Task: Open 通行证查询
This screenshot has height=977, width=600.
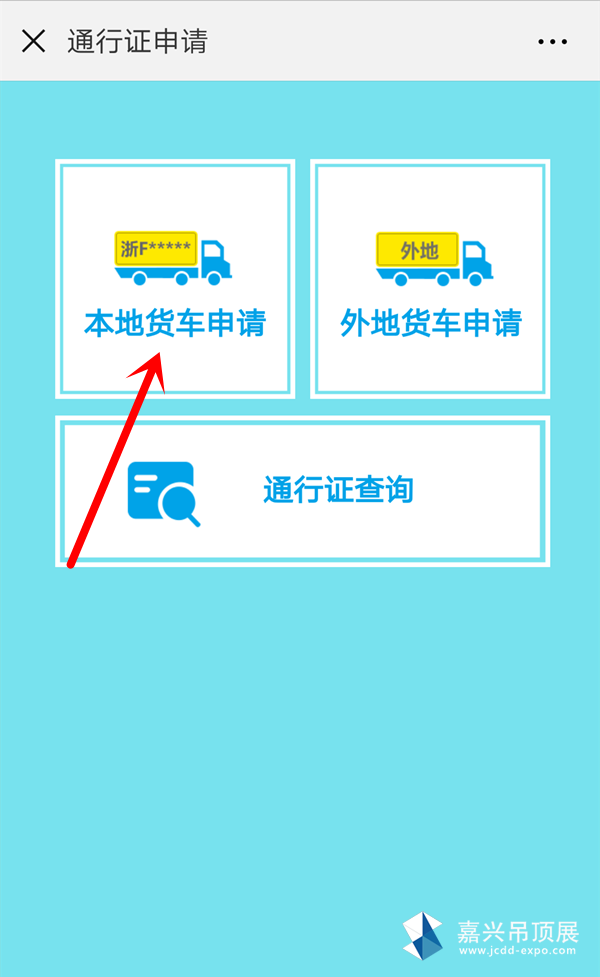Action: pos(303,490)
